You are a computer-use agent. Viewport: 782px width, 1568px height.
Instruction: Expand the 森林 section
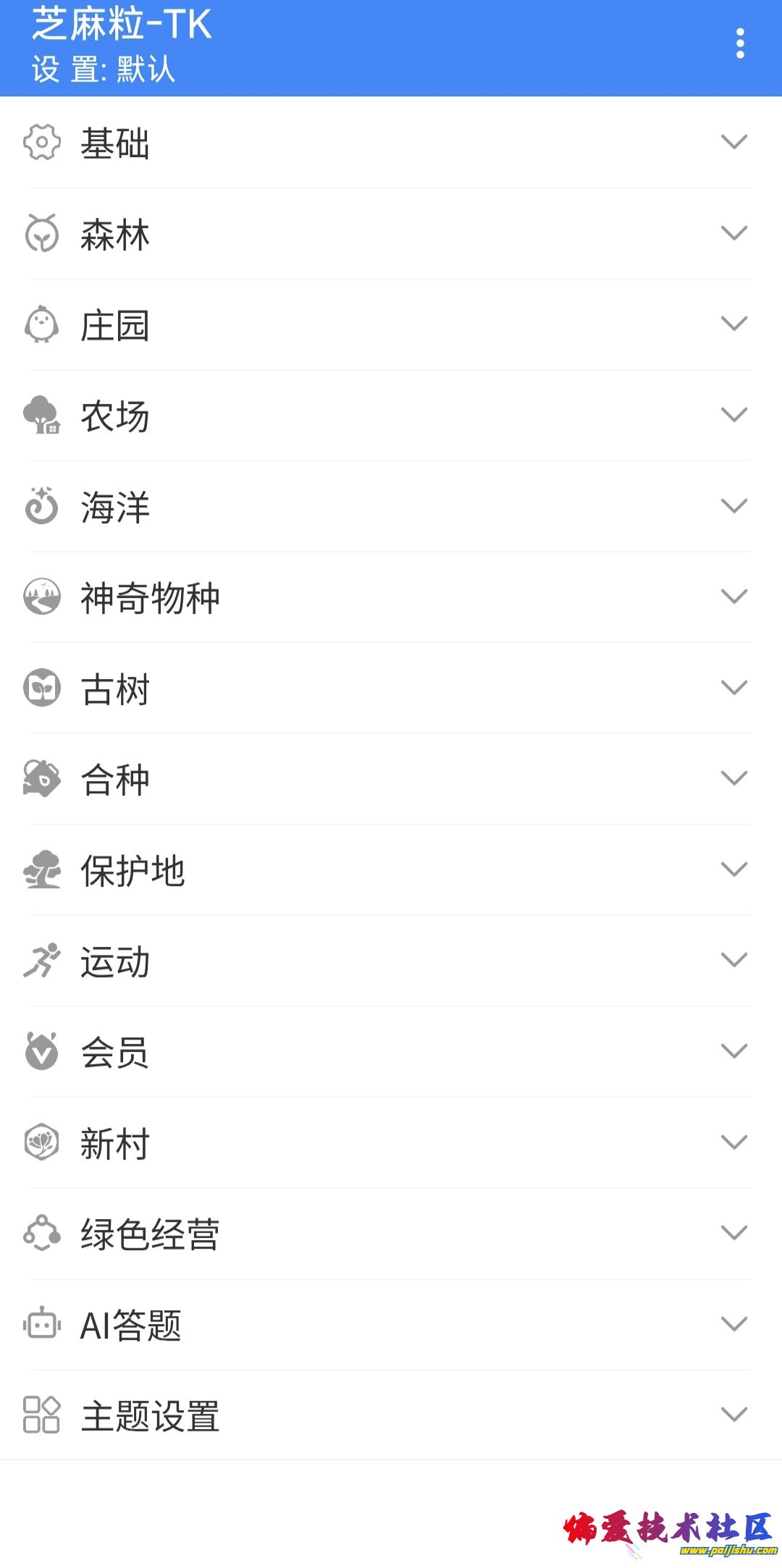point(391,234)
